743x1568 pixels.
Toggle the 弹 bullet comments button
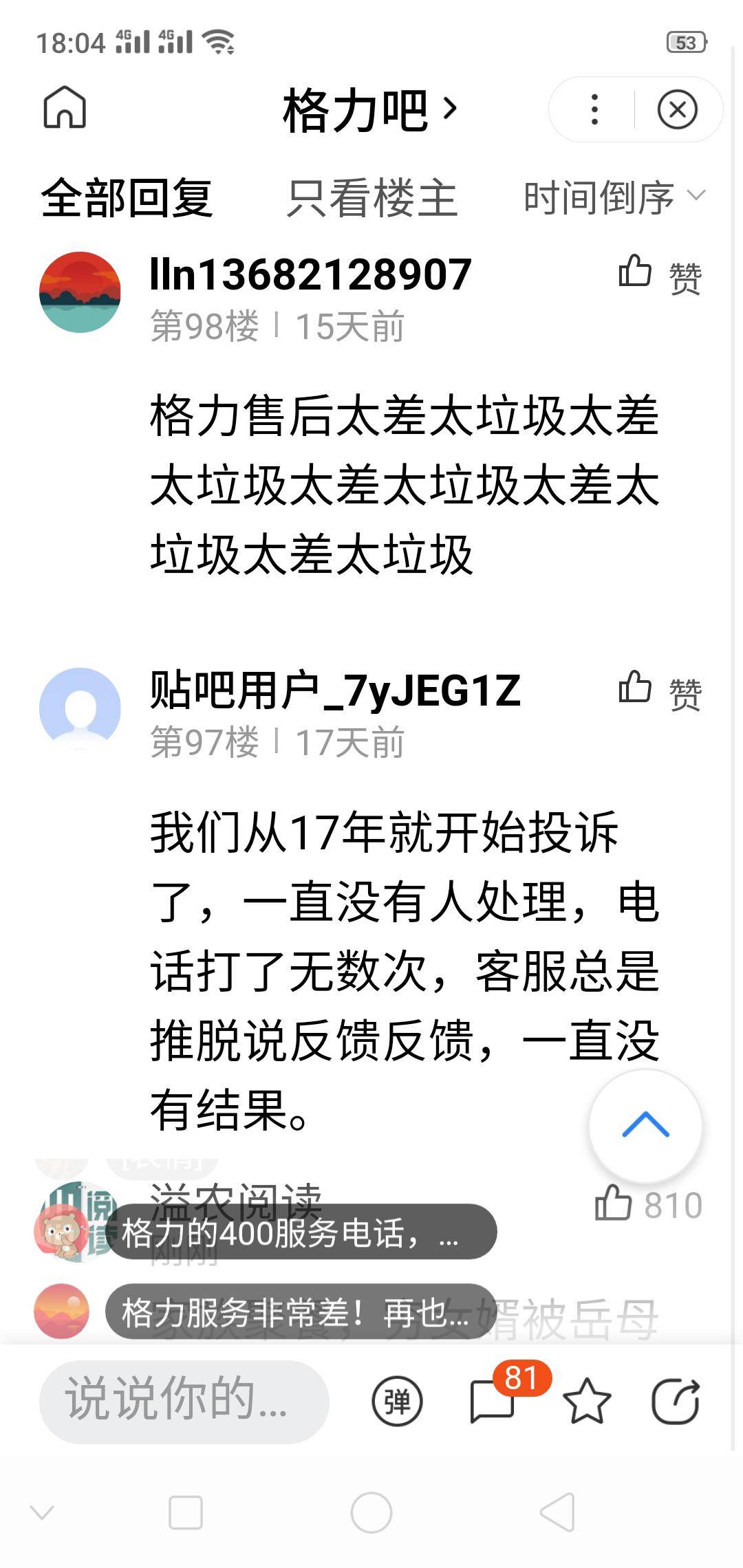pyautogui.click(x=397, y=1401)
